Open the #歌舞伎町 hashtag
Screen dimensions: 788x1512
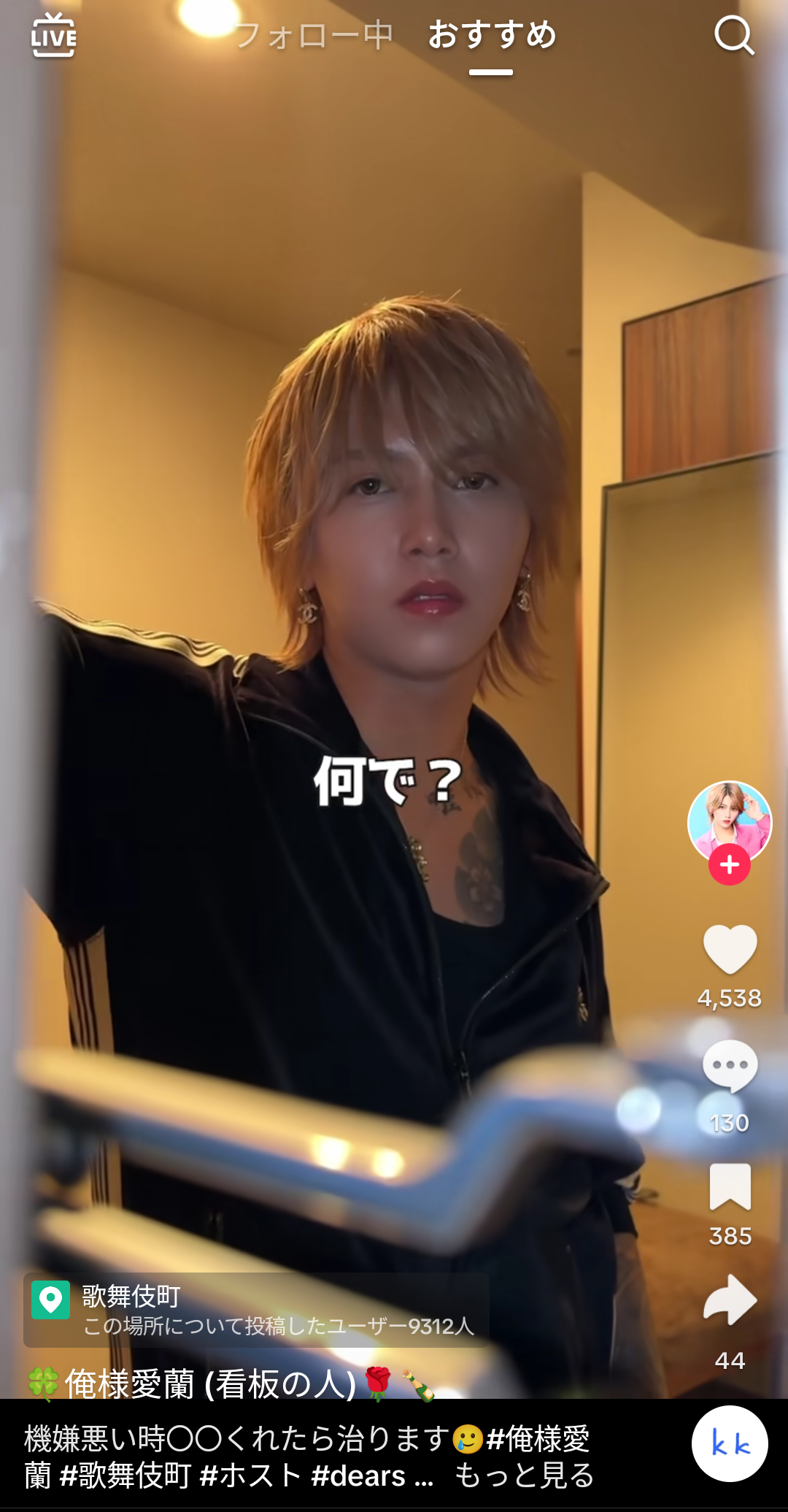tap(125, 1475)
